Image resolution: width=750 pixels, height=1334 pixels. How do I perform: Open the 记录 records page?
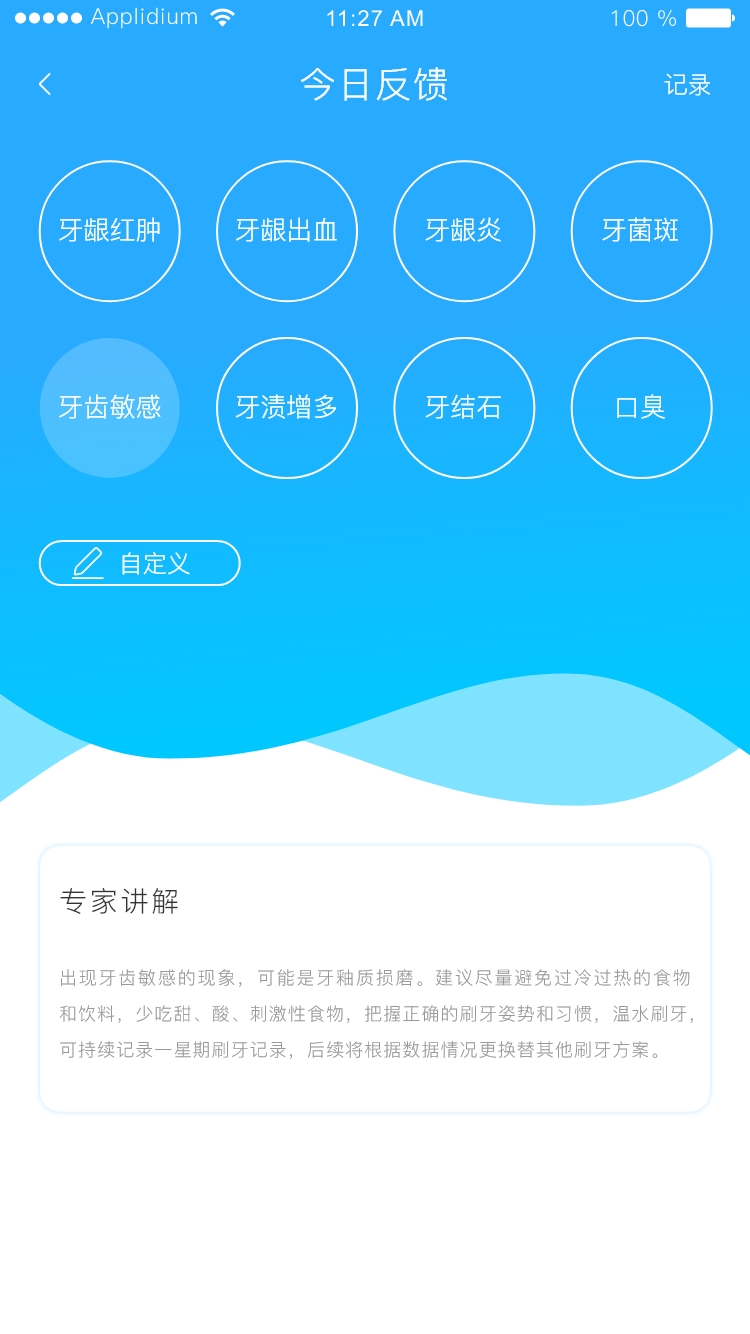[687, 86]
